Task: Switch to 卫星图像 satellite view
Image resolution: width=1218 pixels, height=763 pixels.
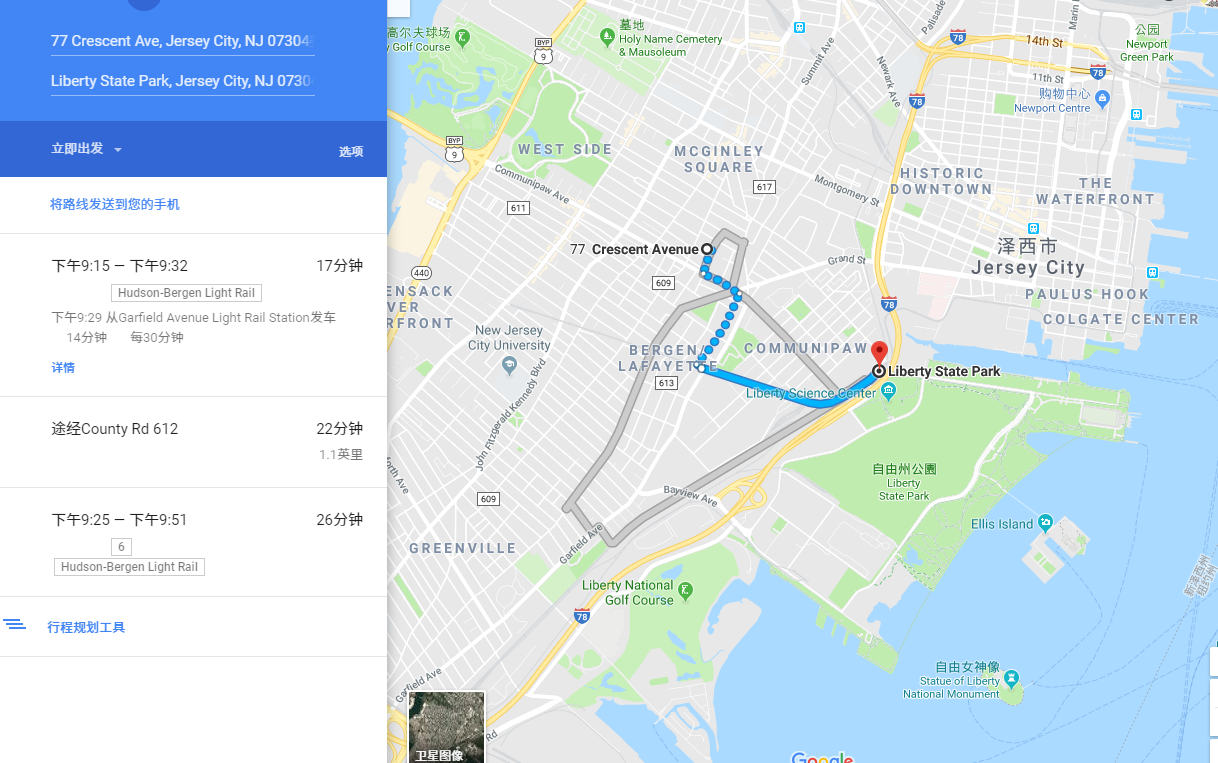Action: pyautogui.click(x=446, y=727)
